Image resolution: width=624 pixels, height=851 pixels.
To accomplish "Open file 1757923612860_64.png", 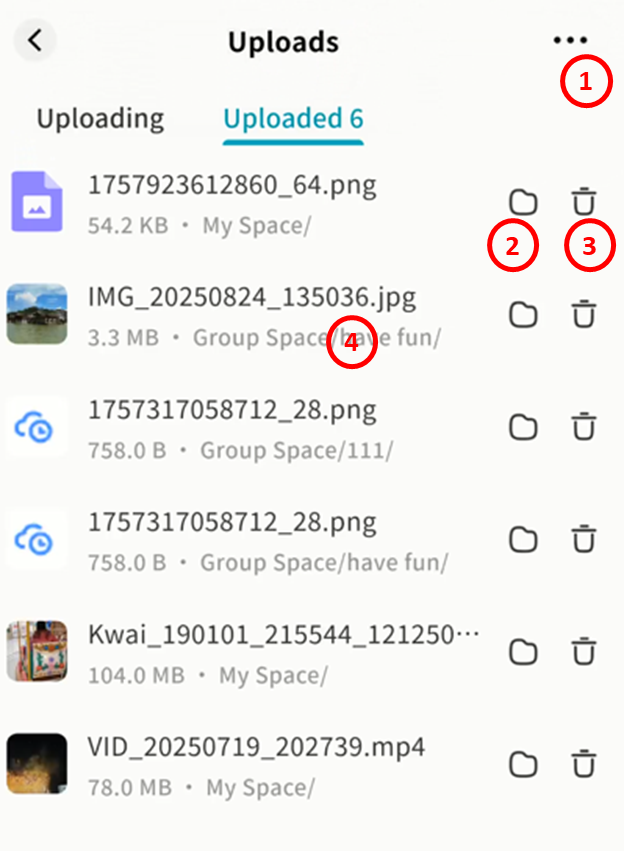I will 232,185.
